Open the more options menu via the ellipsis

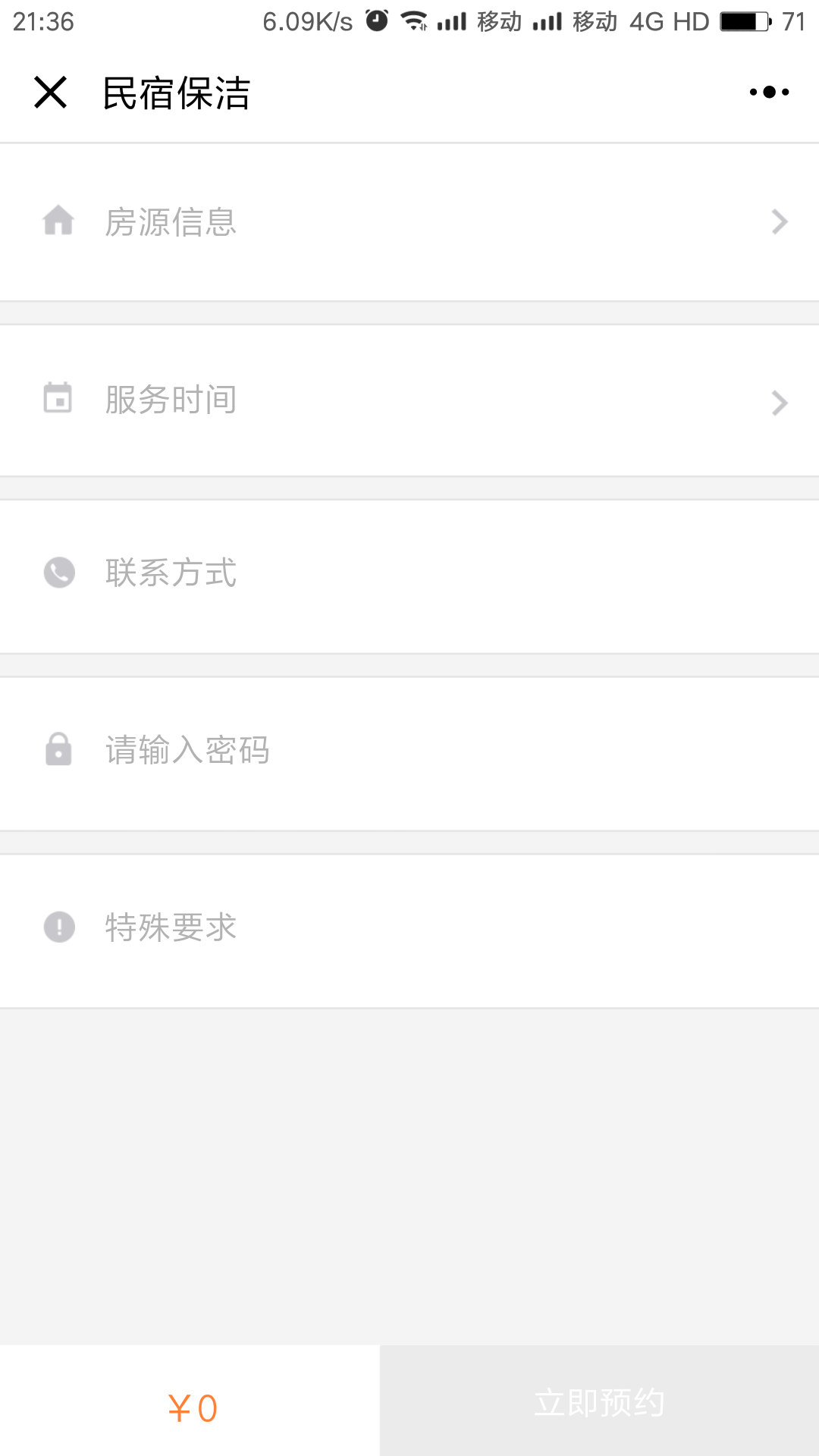coord(767,91)
